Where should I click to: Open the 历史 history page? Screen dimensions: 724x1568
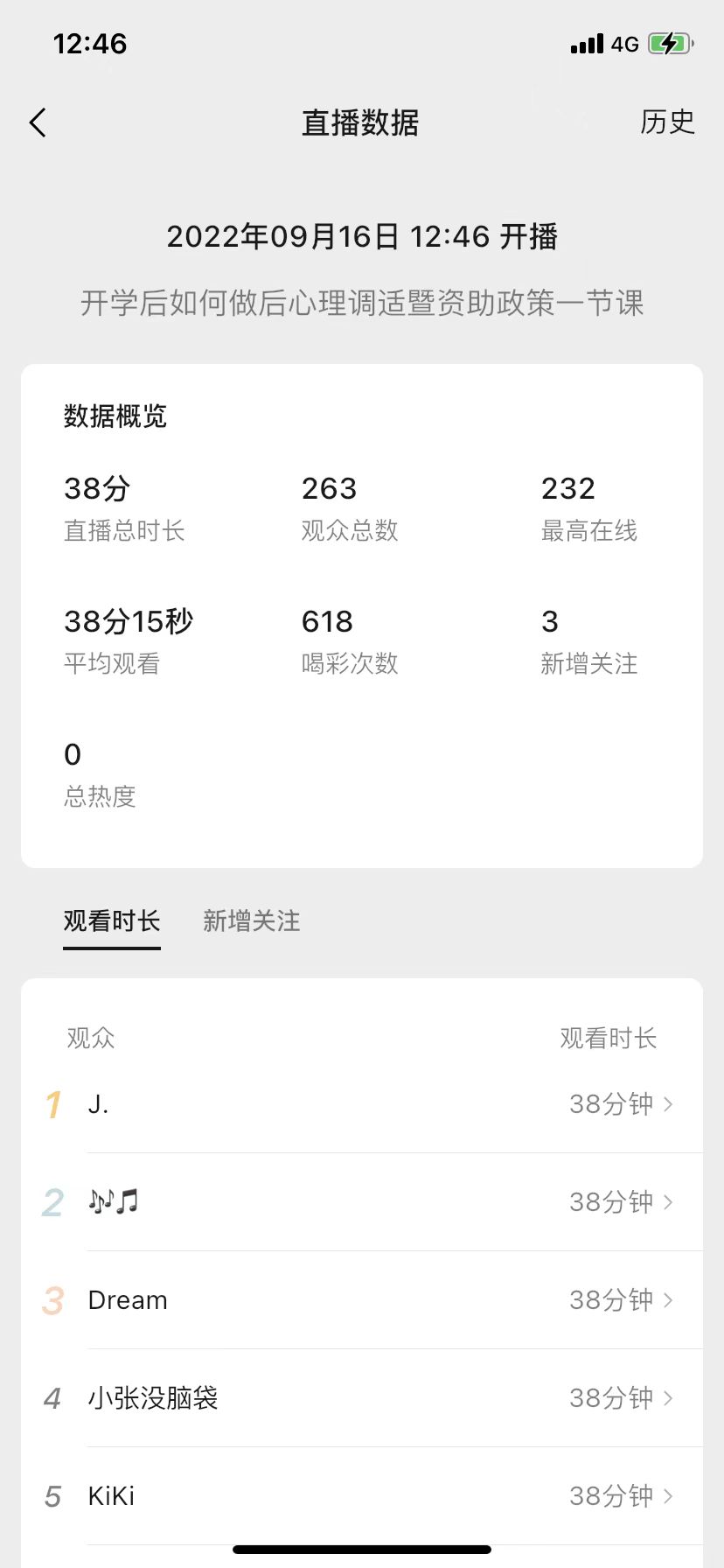[x=667, y=122]
